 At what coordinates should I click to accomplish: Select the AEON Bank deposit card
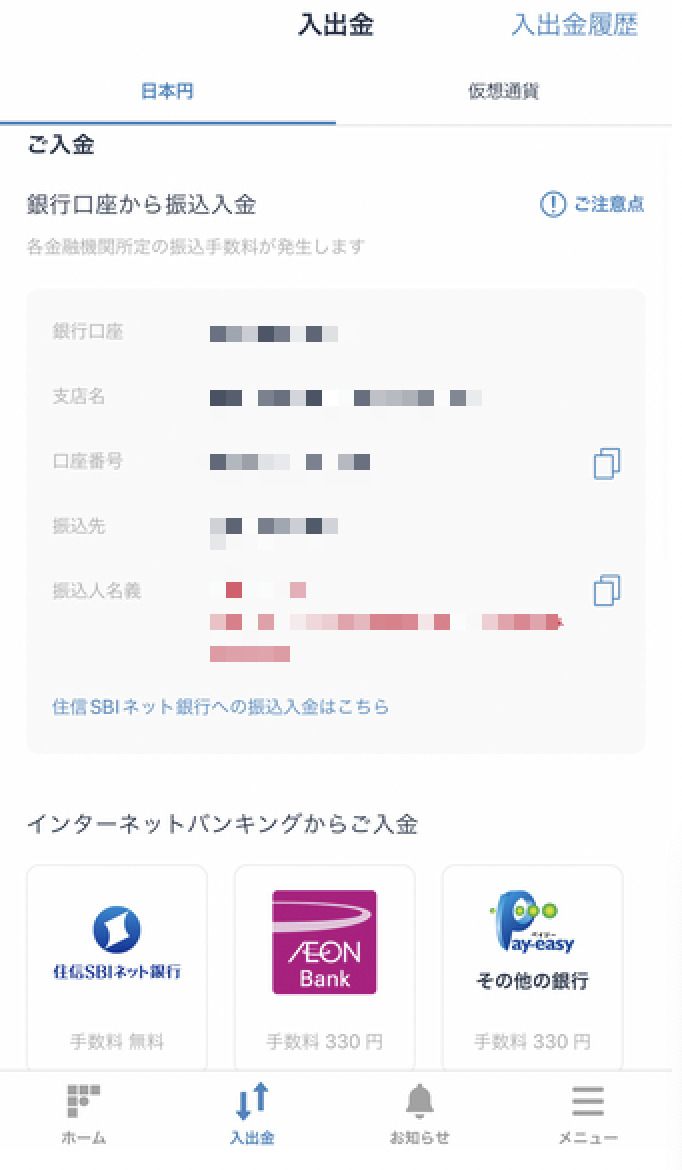click(325, 968)
